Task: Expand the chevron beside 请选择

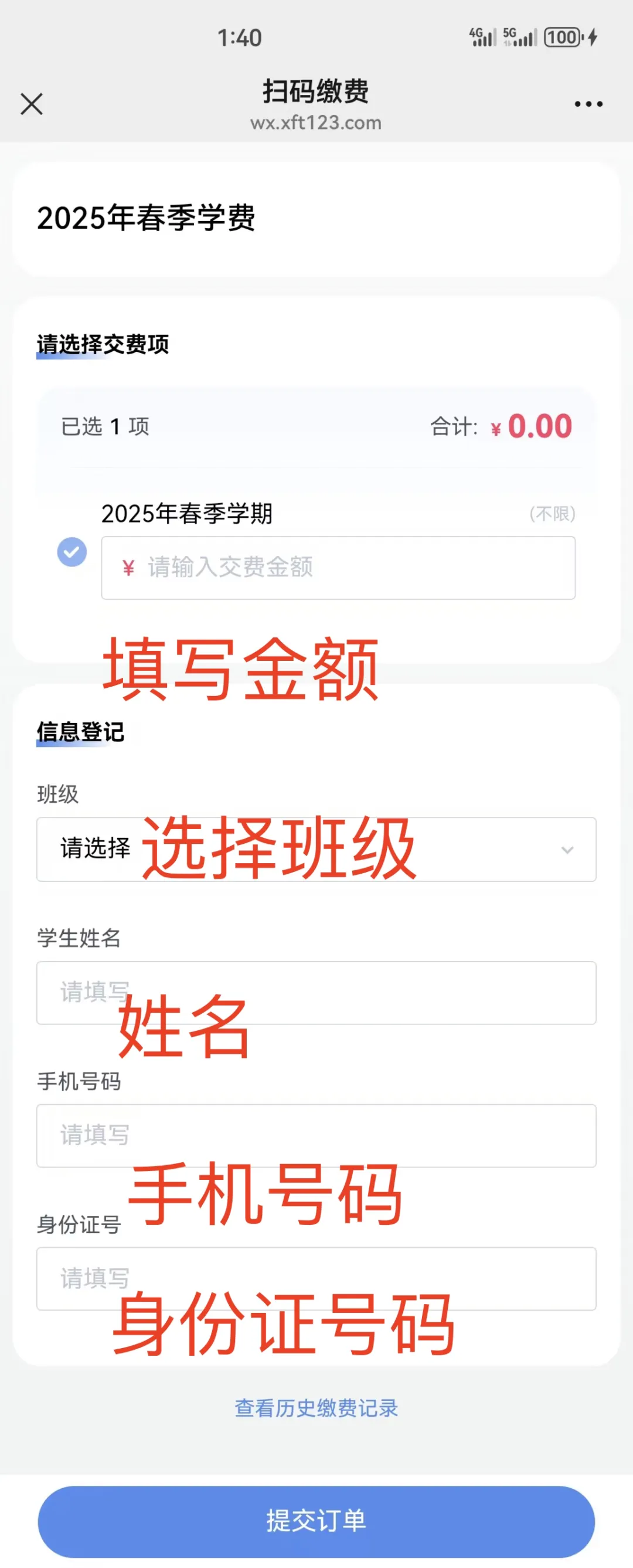Action: [568, 849]
